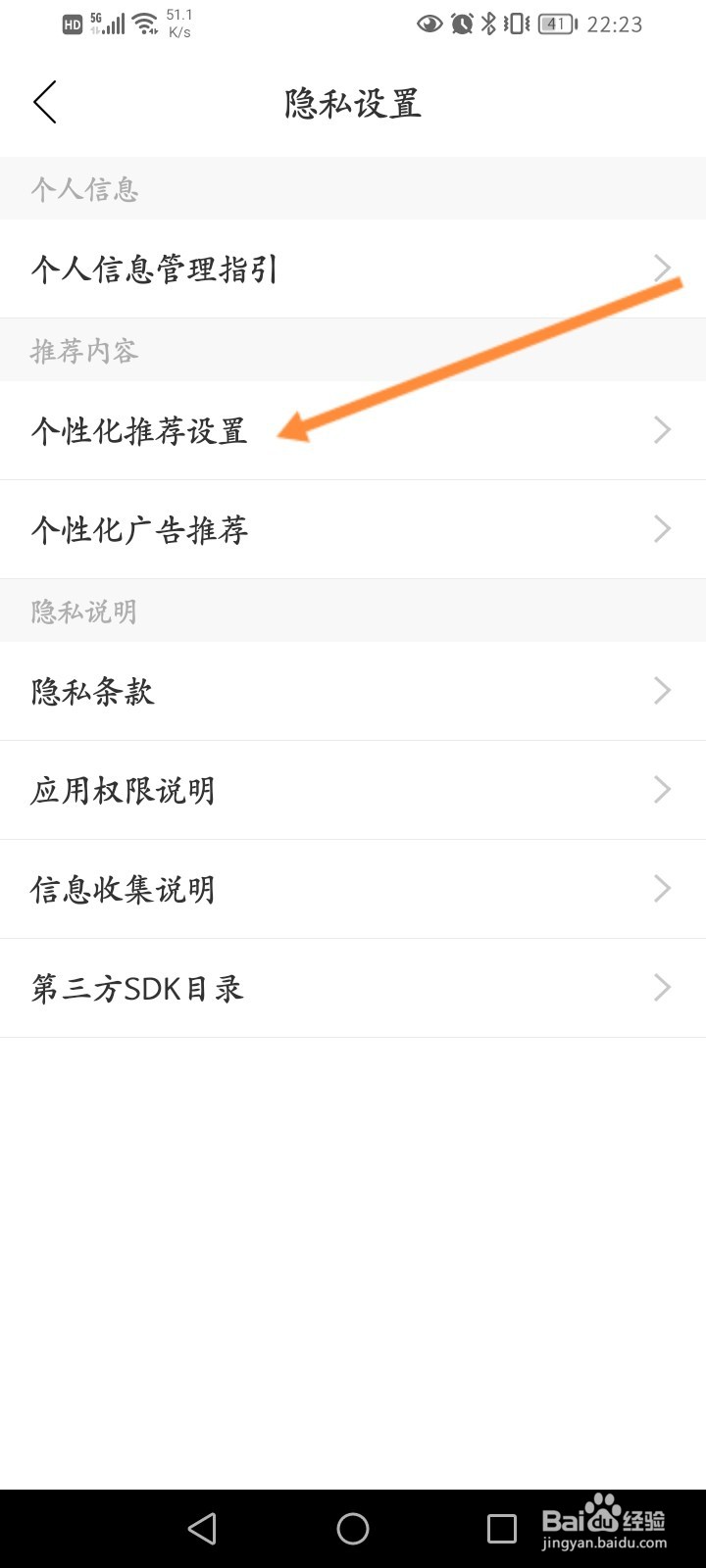Viewport: 706px width, 1568px height.
Task: Open 个人信息管理指引
Action: pos(353,269)
